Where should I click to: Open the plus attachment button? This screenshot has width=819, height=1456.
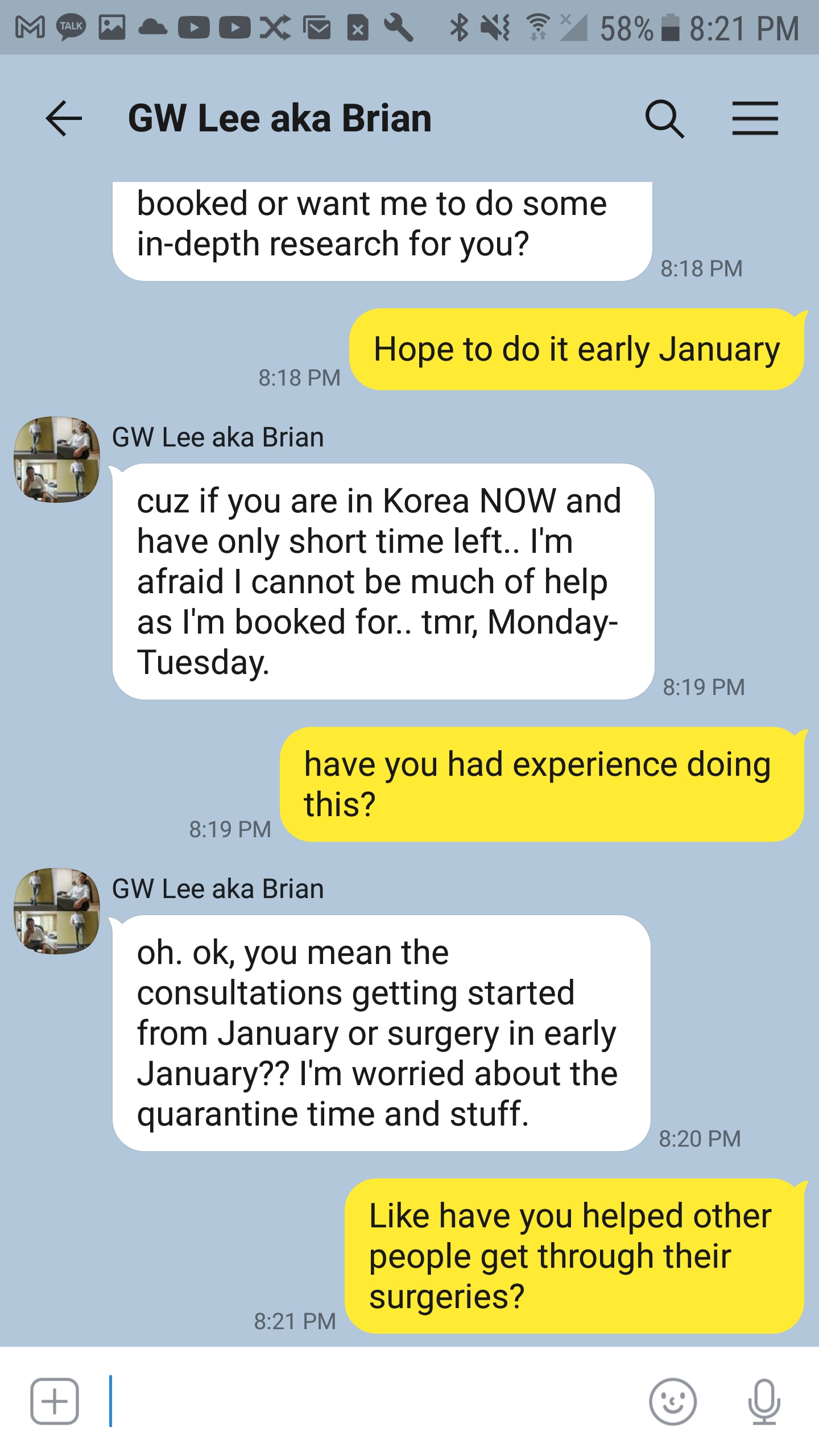point(55,1401)
